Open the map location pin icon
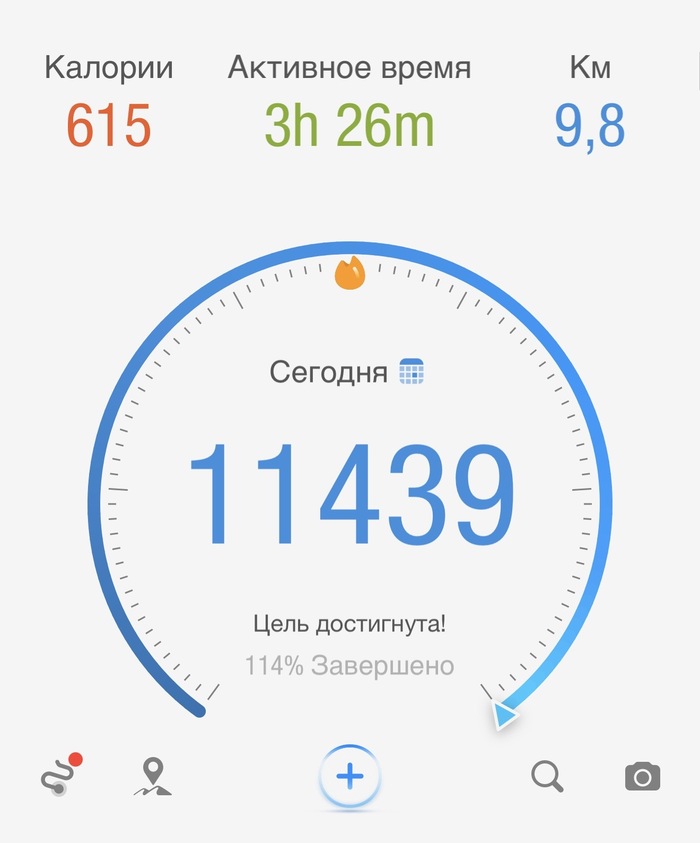The width and height of the screenshot is (700, 843). [x=152, y=777]
